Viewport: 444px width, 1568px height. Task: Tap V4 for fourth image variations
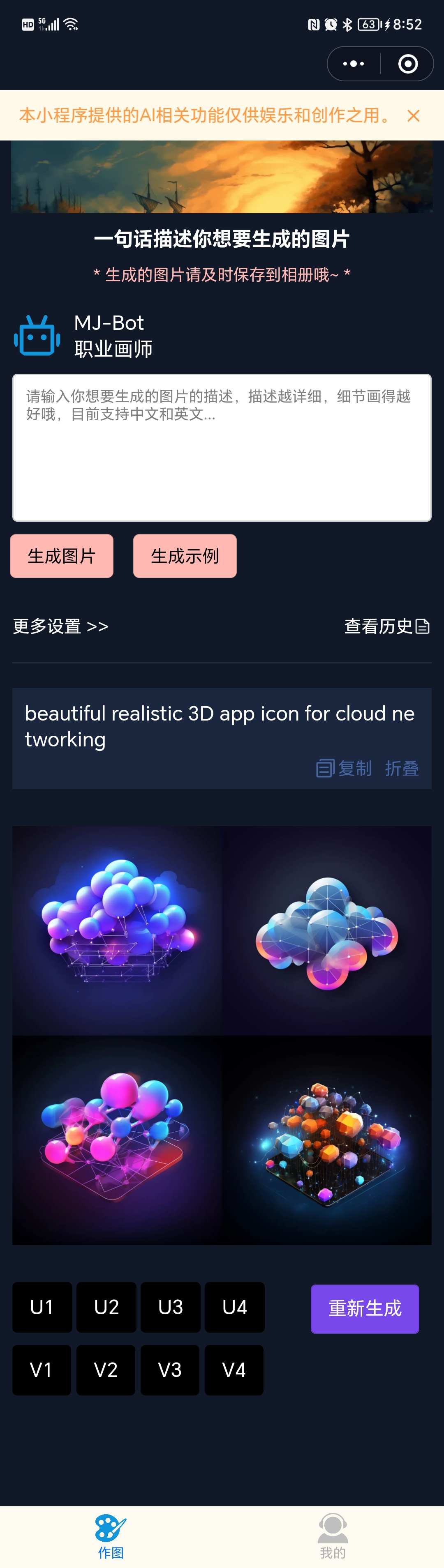234,1370
